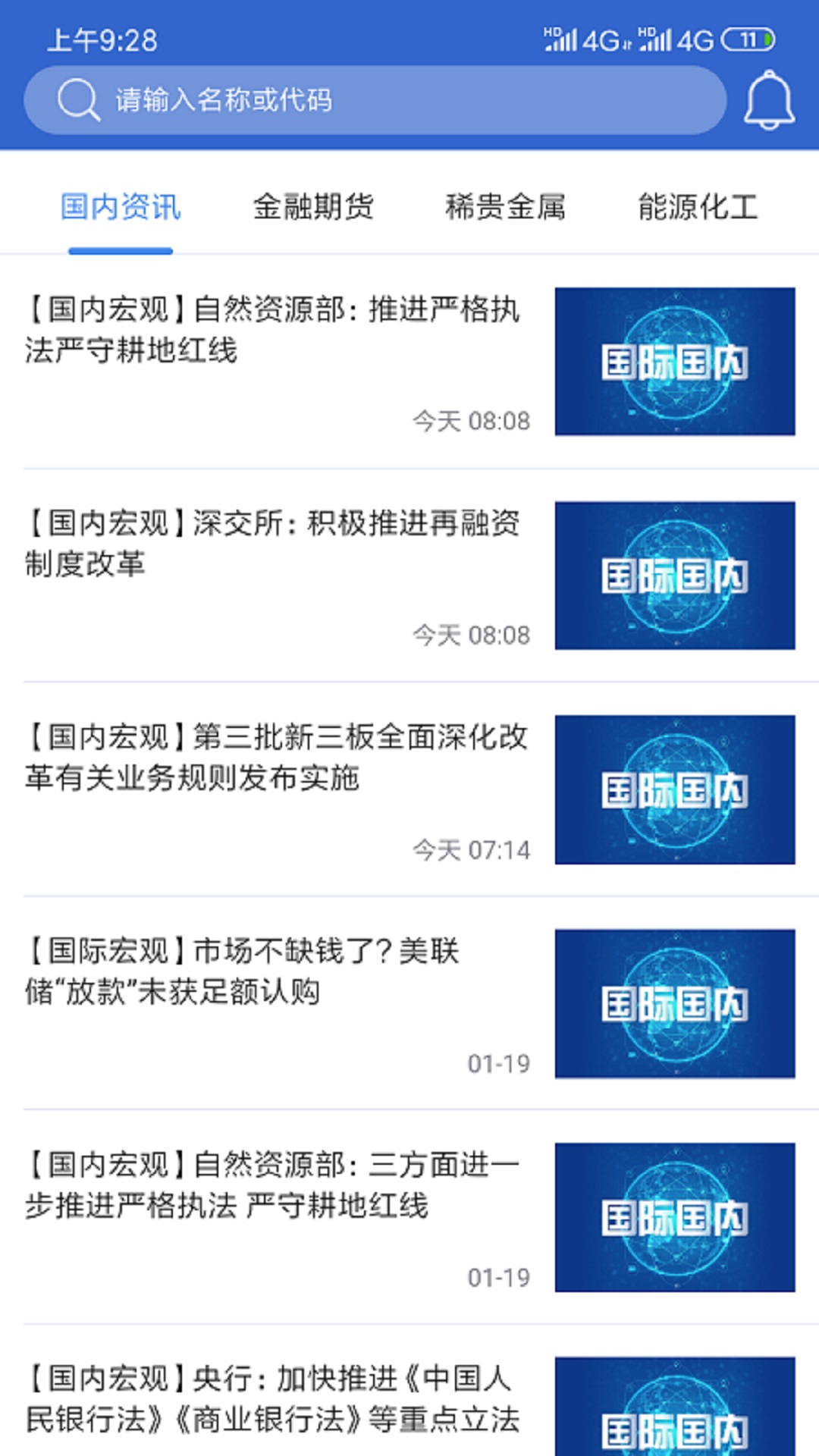Switch to the 金融期货 tab
The height and width of the screenshot is (1456, 819).
pyautogui.click(x=315, y=203)
